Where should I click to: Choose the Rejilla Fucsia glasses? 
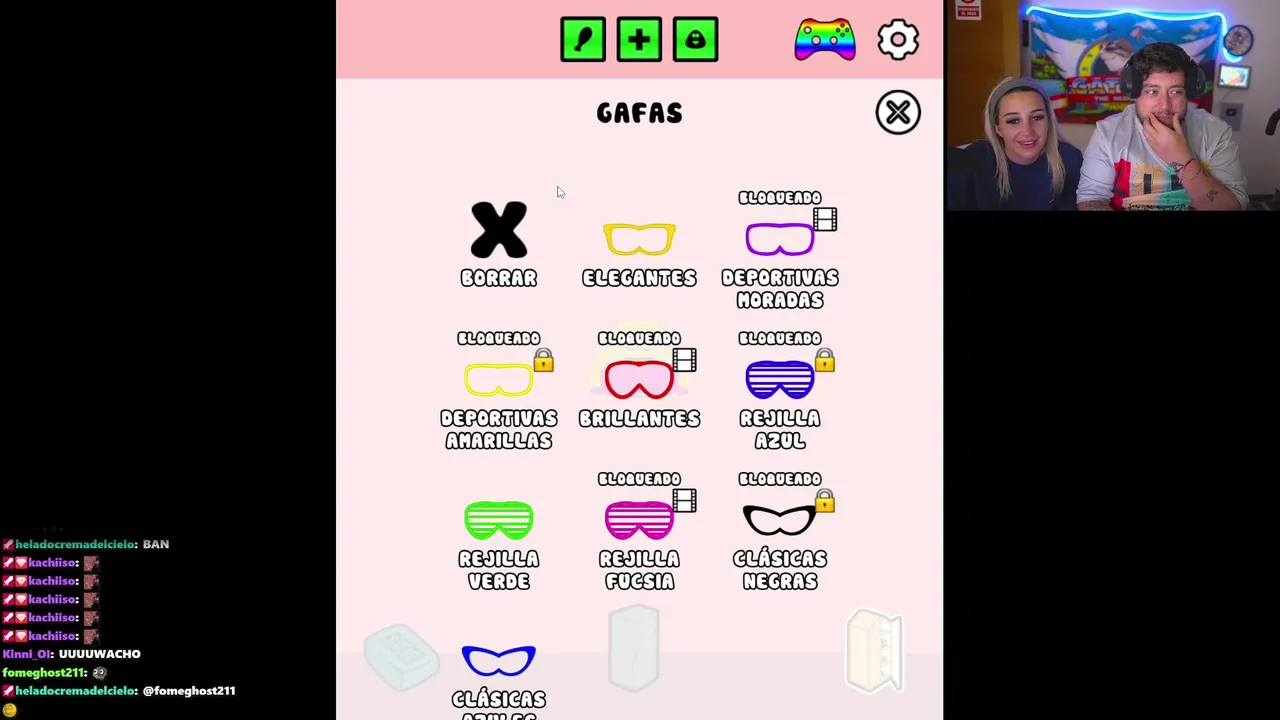pyautogui.click(x=639, y=521)
